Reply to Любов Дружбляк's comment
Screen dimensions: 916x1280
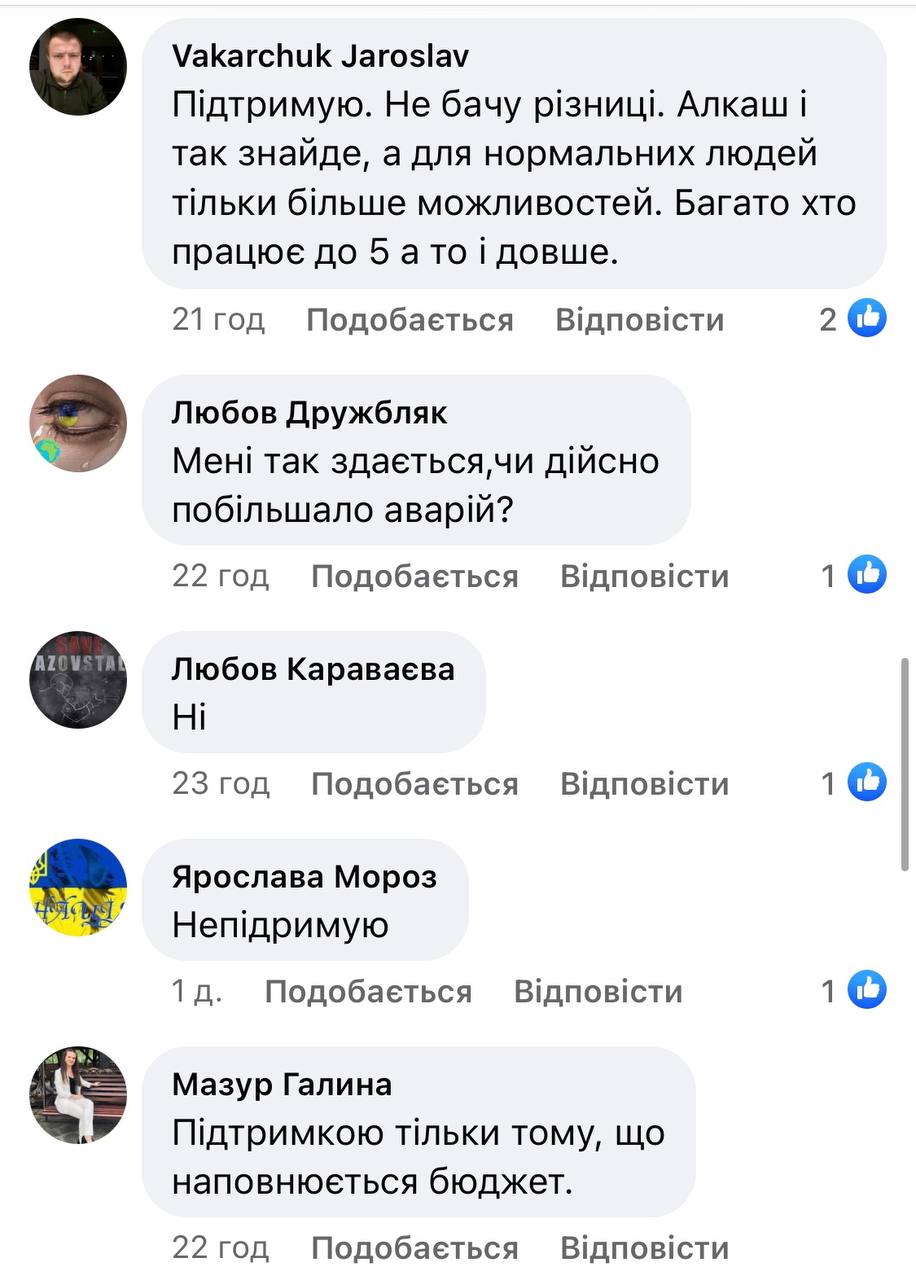(644, 576)
